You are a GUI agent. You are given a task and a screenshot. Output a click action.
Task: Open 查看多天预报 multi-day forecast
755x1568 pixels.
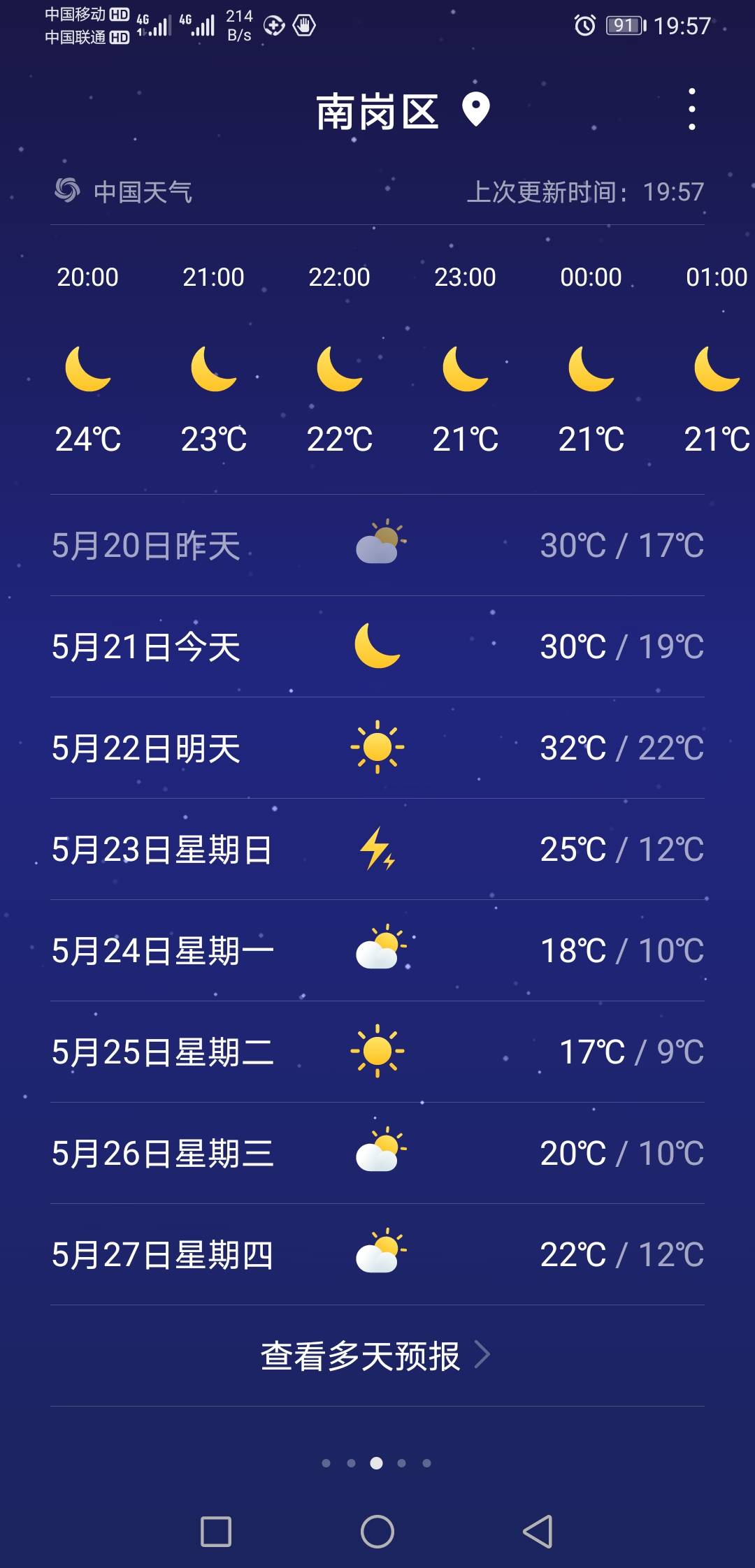pos(377,1356)
